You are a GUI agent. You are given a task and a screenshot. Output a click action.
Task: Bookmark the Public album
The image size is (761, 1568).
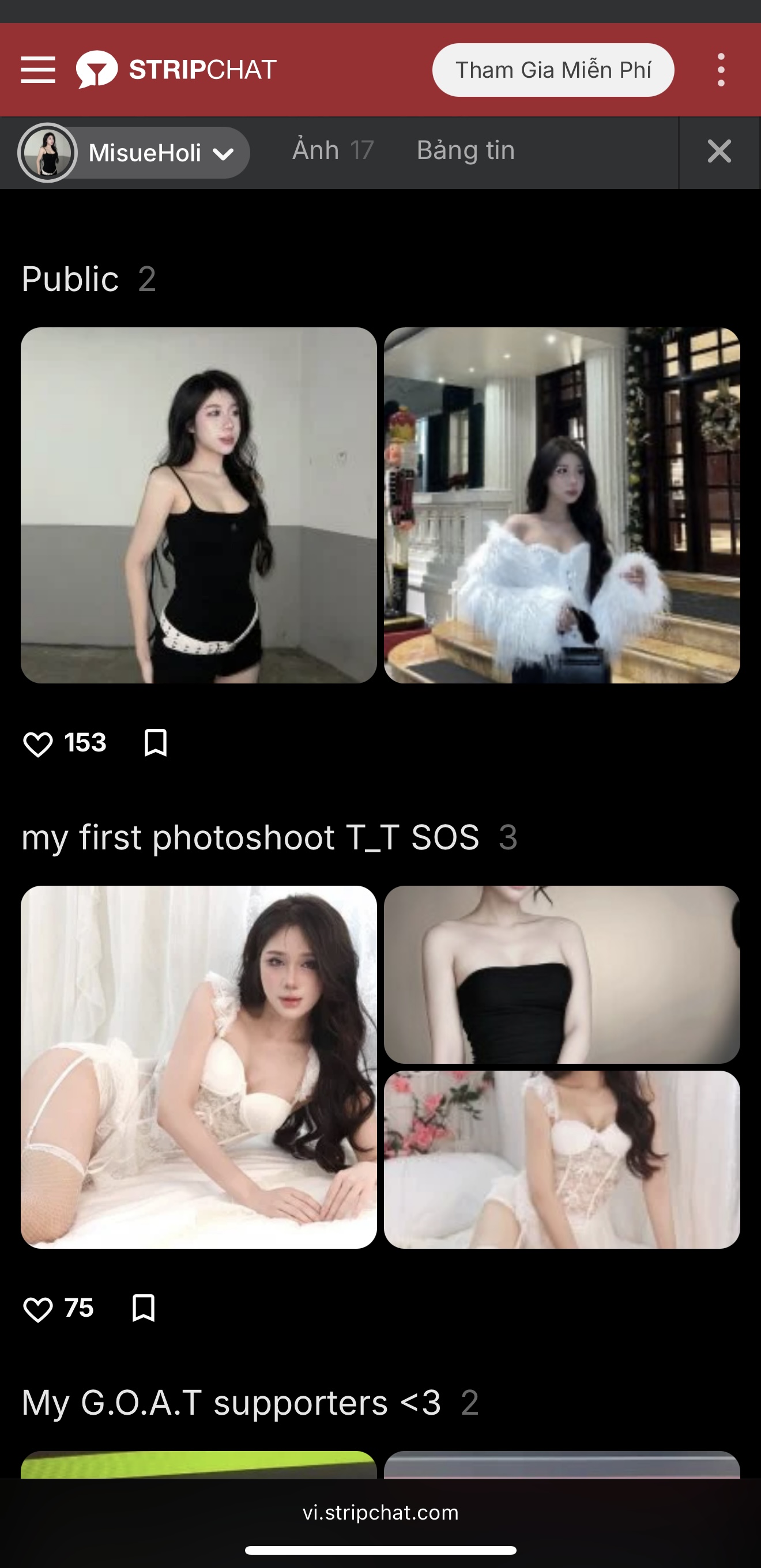pos(155,743)
